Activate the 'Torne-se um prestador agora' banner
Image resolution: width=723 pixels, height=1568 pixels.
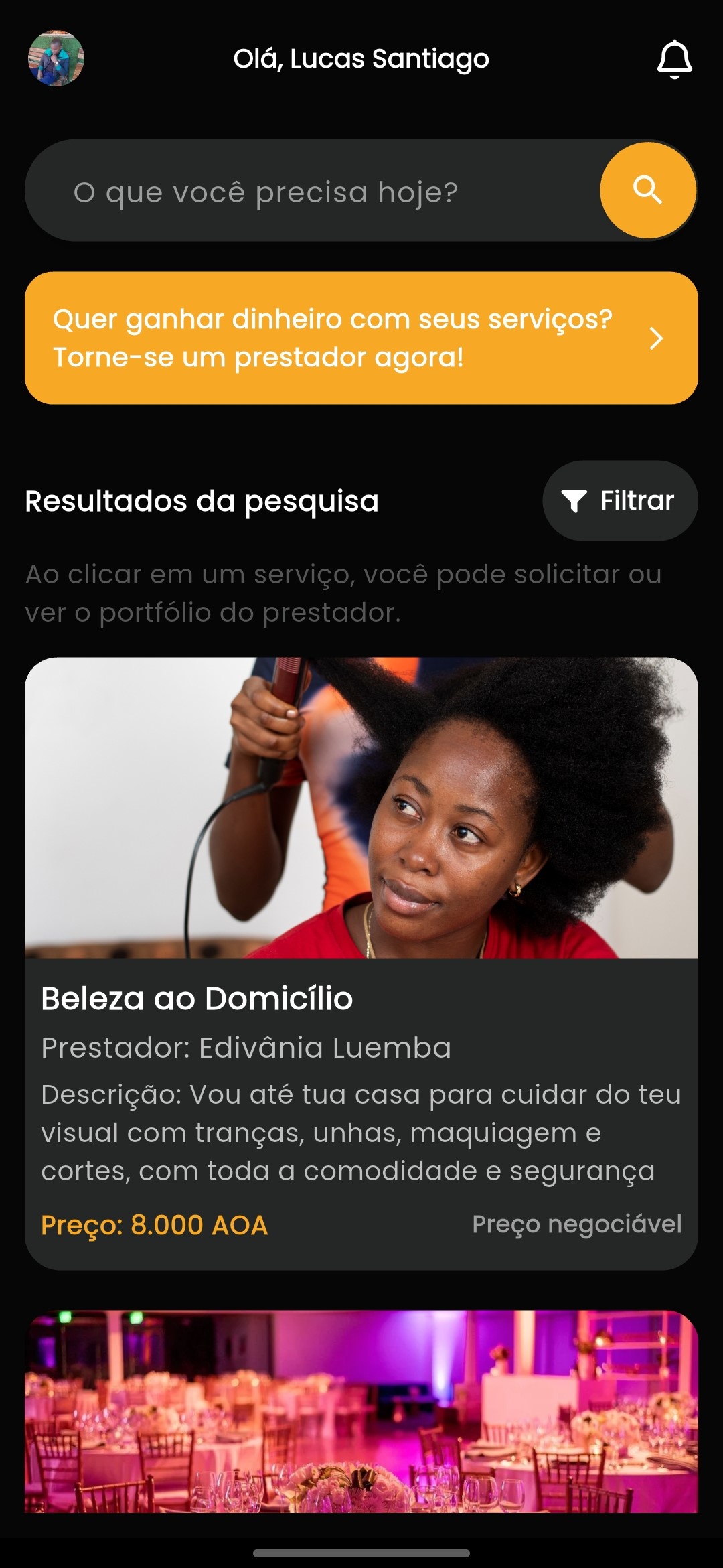pyautogui.click(x=335, y=338)
